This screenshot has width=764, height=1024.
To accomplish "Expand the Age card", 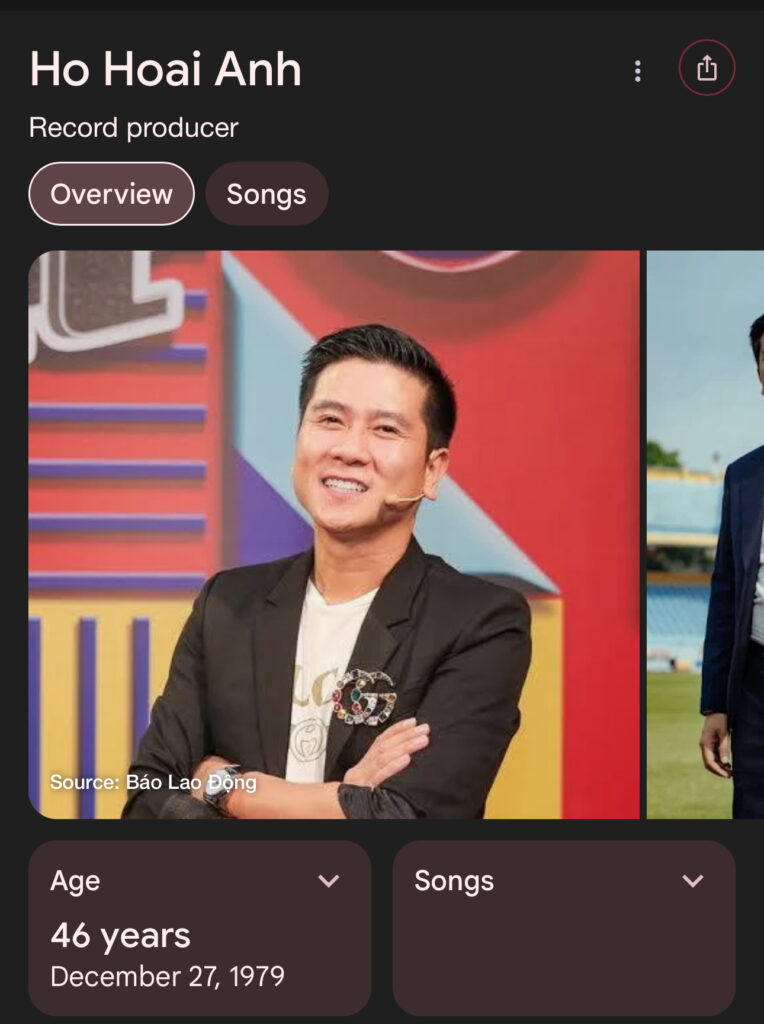I will click(328, 881).
